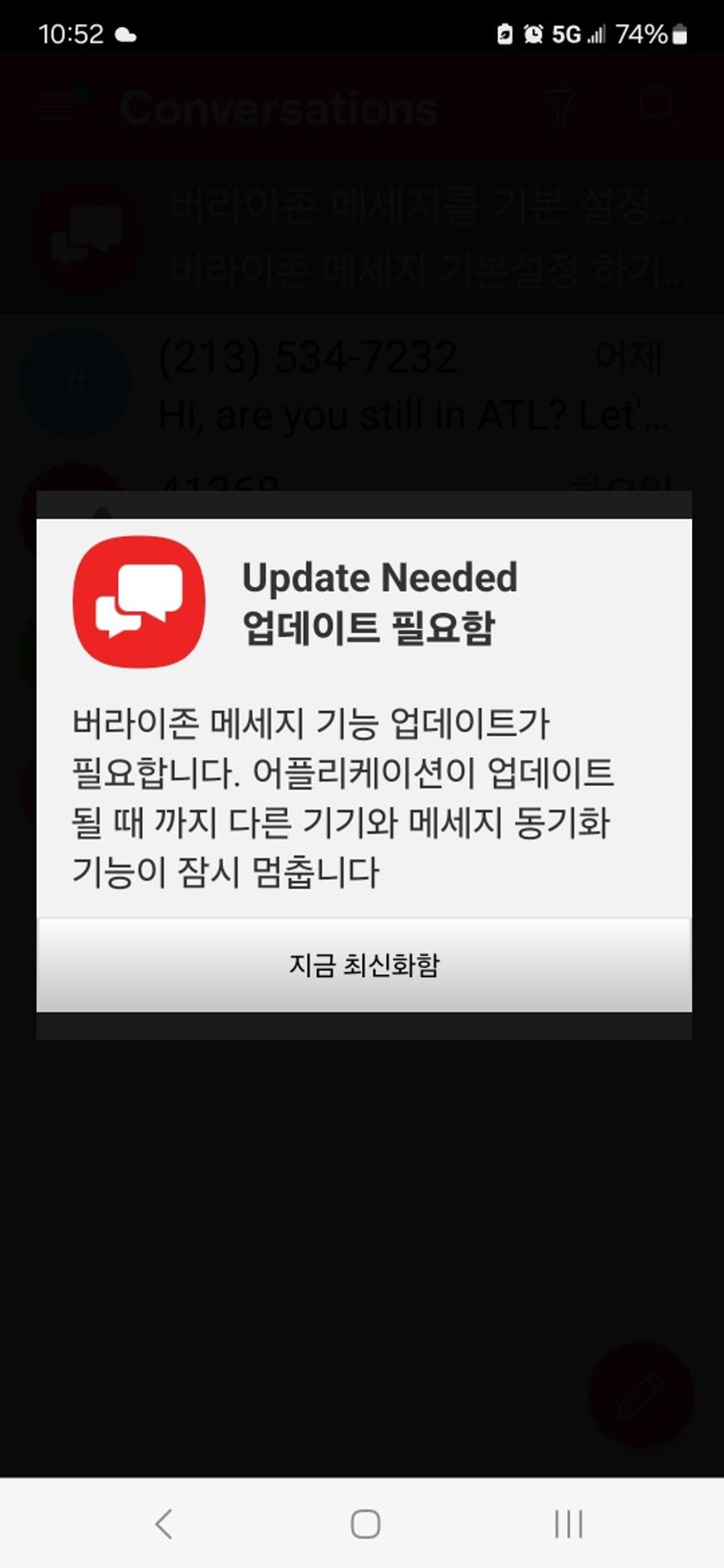Open the recent apps view
The width and height of the screenshot is (724, 1568).
coord(568,1524)
